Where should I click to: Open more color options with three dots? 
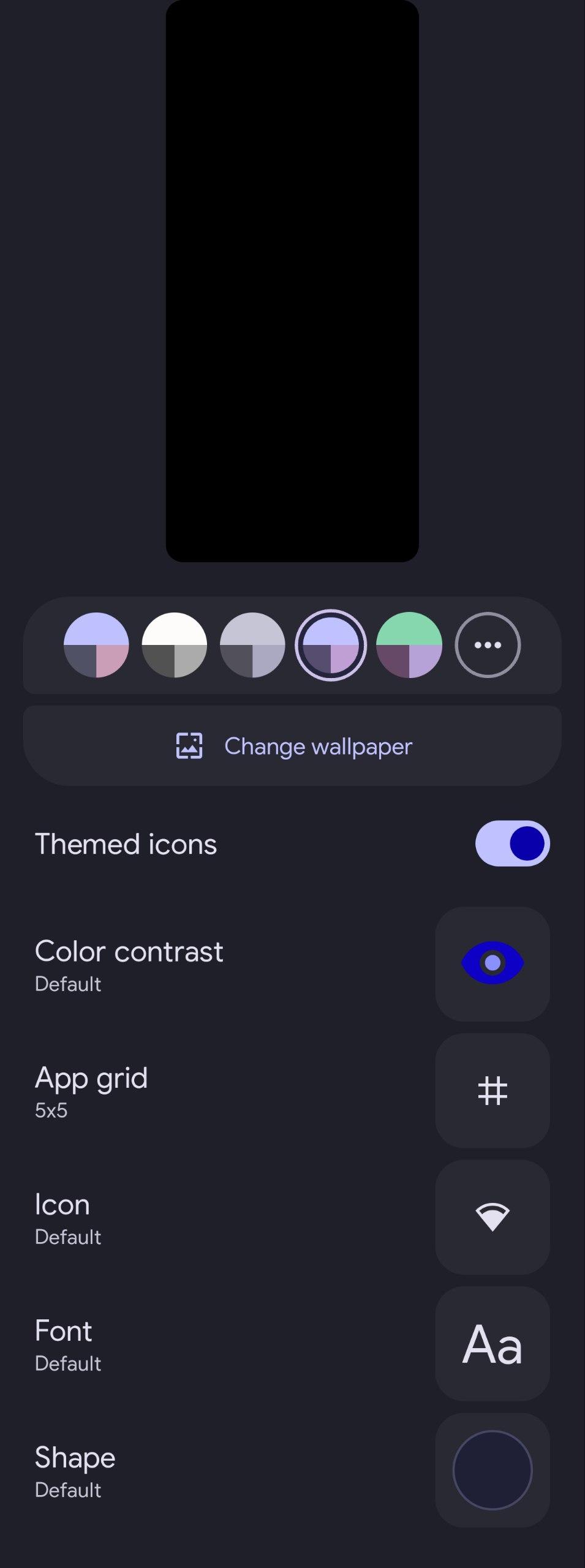click(488, 645)
